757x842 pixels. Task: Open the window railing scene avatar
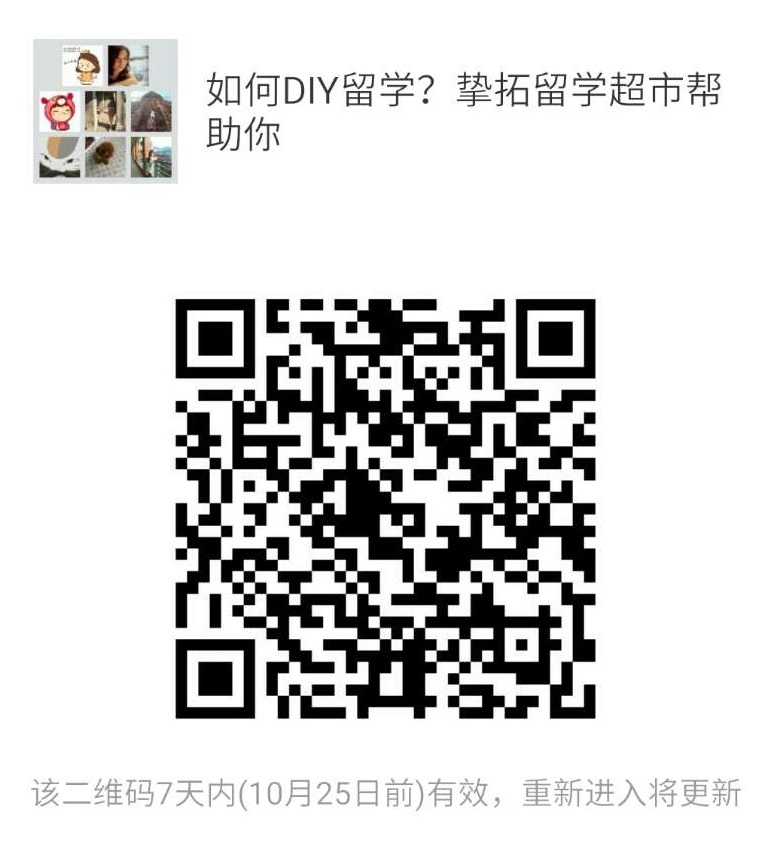point(105,110)
